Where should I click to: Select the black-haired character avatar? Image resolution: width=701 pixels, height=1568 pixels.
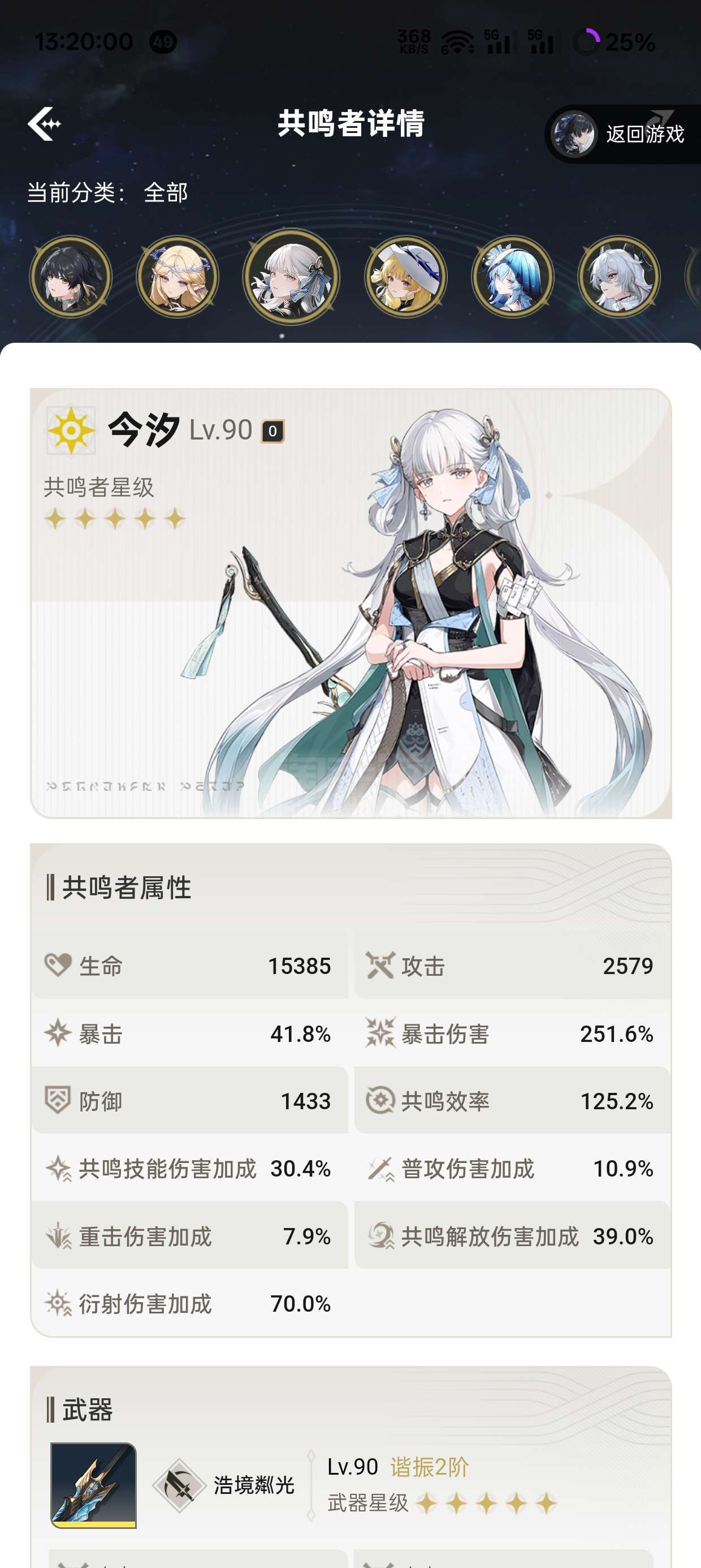coord(71,277)
